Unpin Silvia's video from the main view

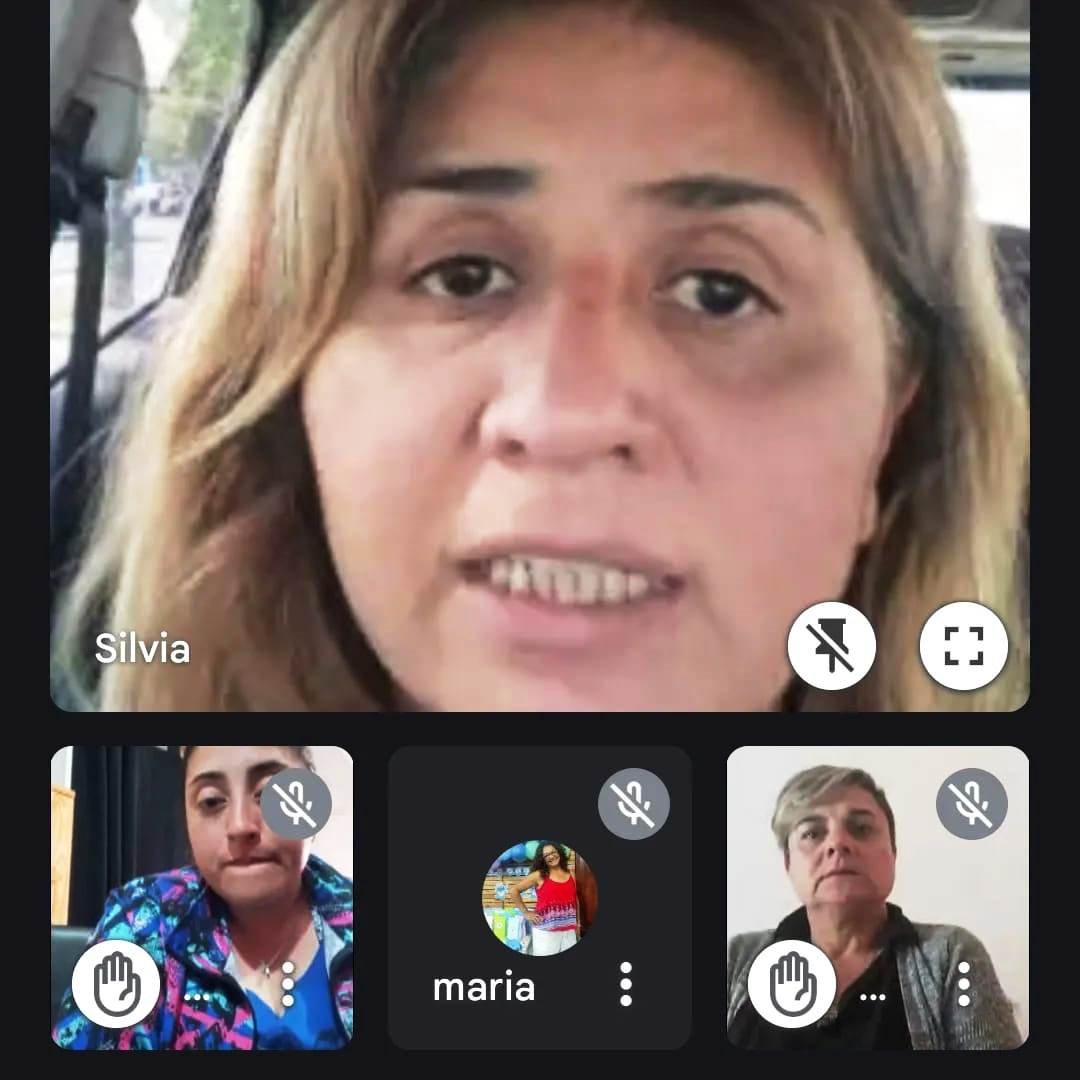pos(831,646)
